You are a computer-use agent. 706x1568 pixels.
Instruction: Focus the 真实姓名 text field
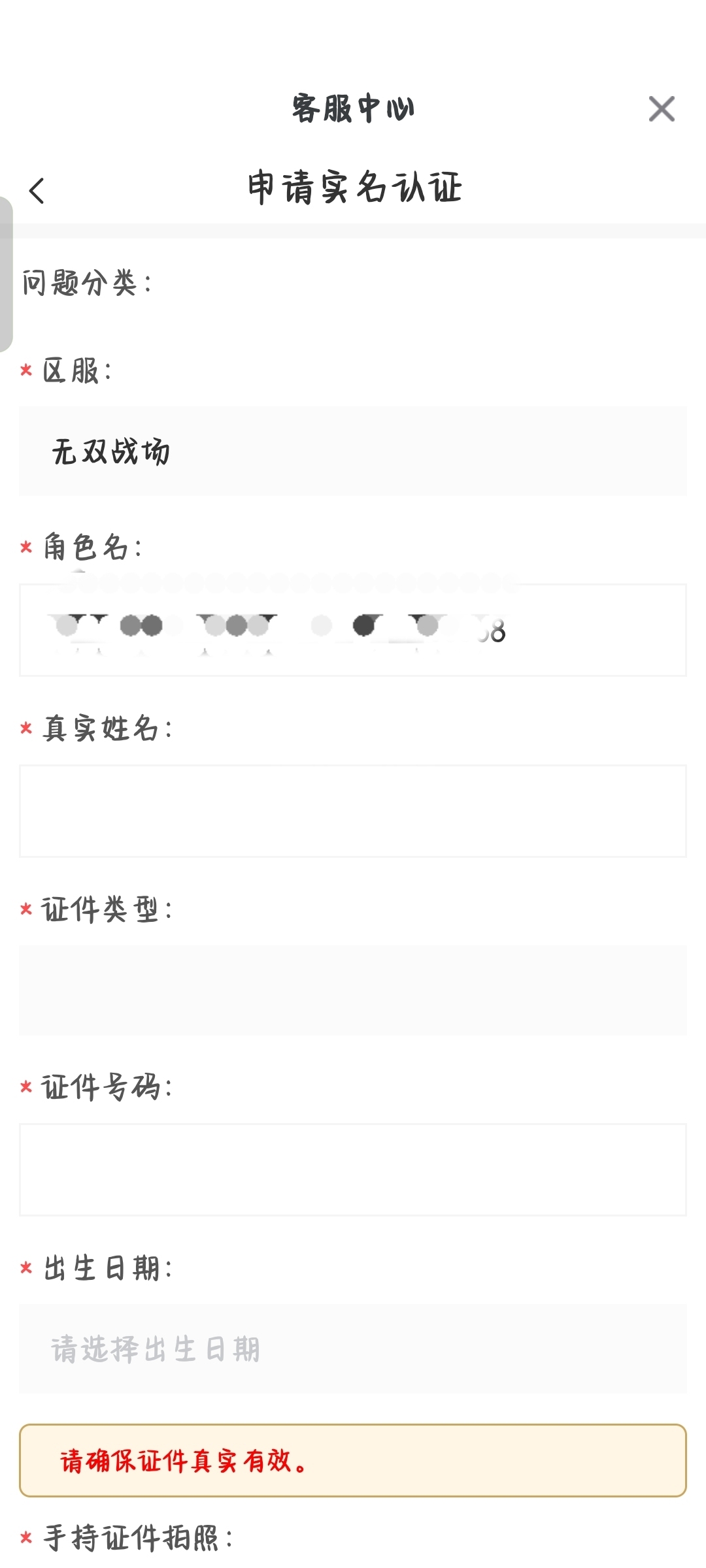point(353,811)
